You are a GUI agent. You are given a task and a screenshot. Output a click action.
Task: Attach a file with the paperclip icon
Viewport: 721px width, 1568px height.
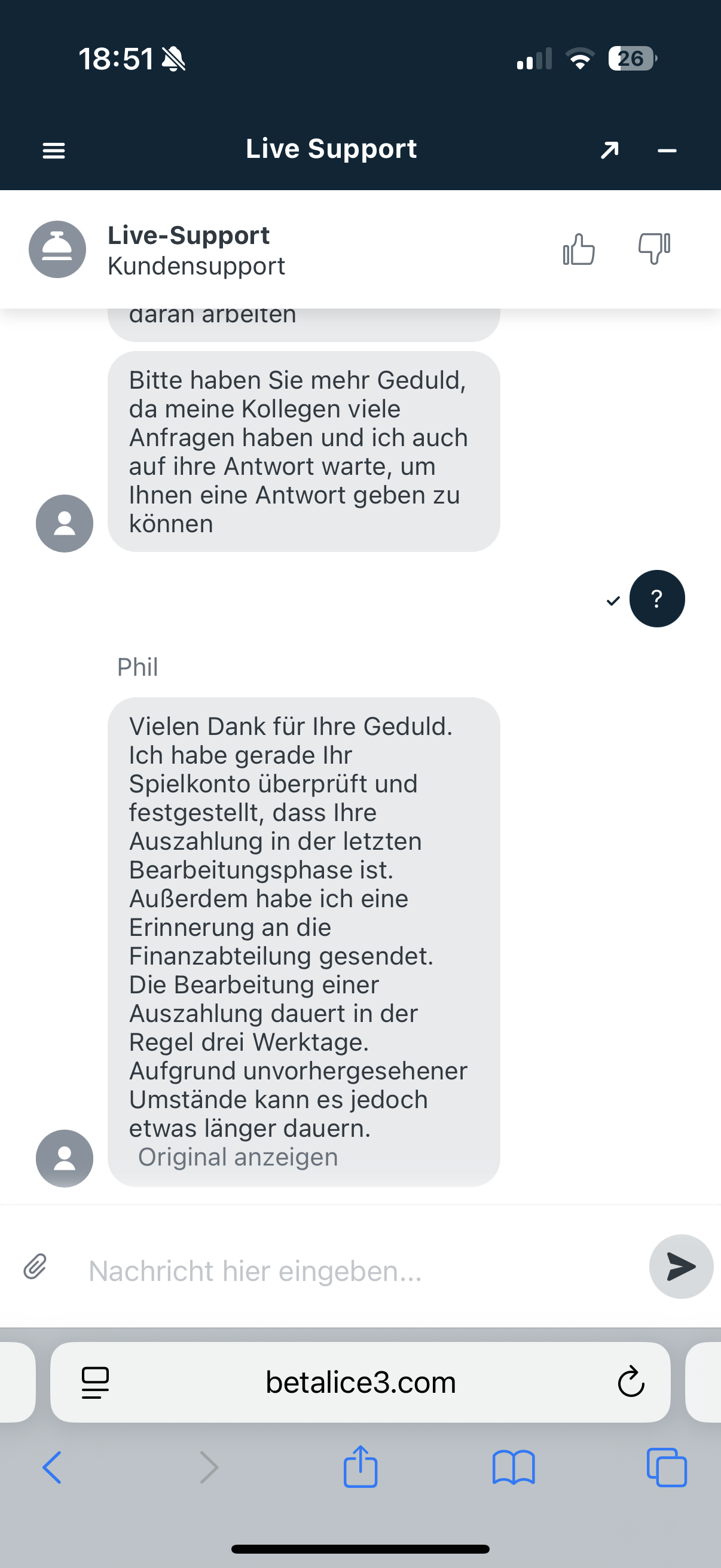(x=35, y=1267)
